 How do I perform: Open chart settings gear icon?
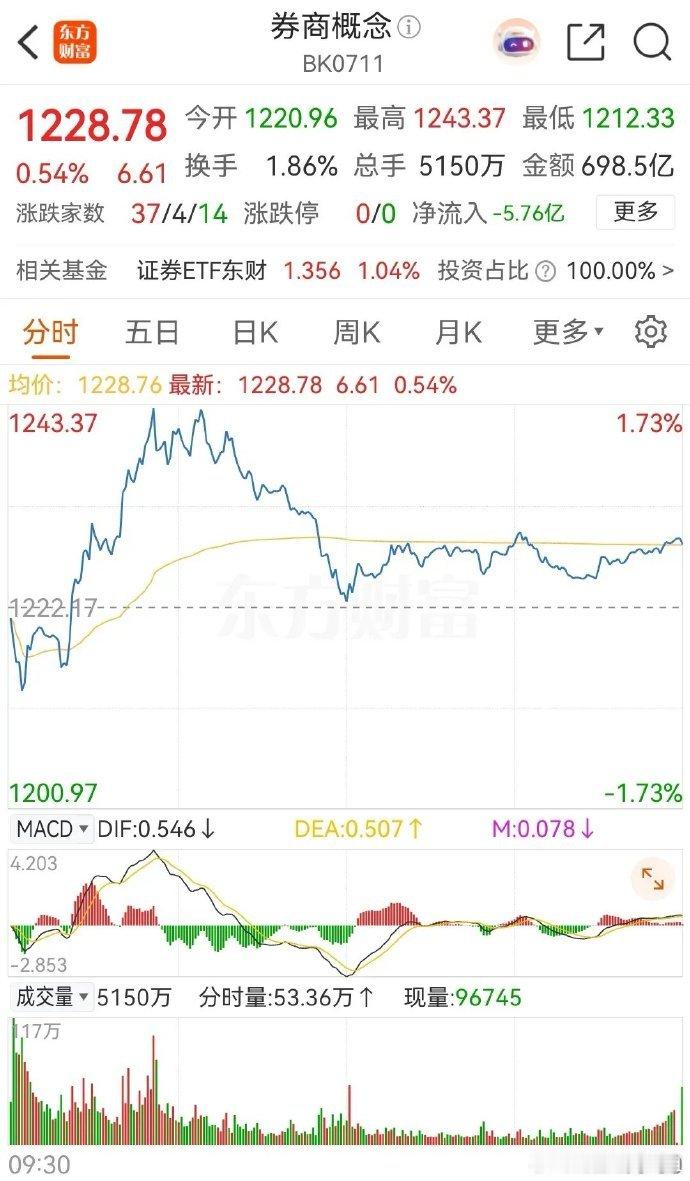[x=651, y=332]
